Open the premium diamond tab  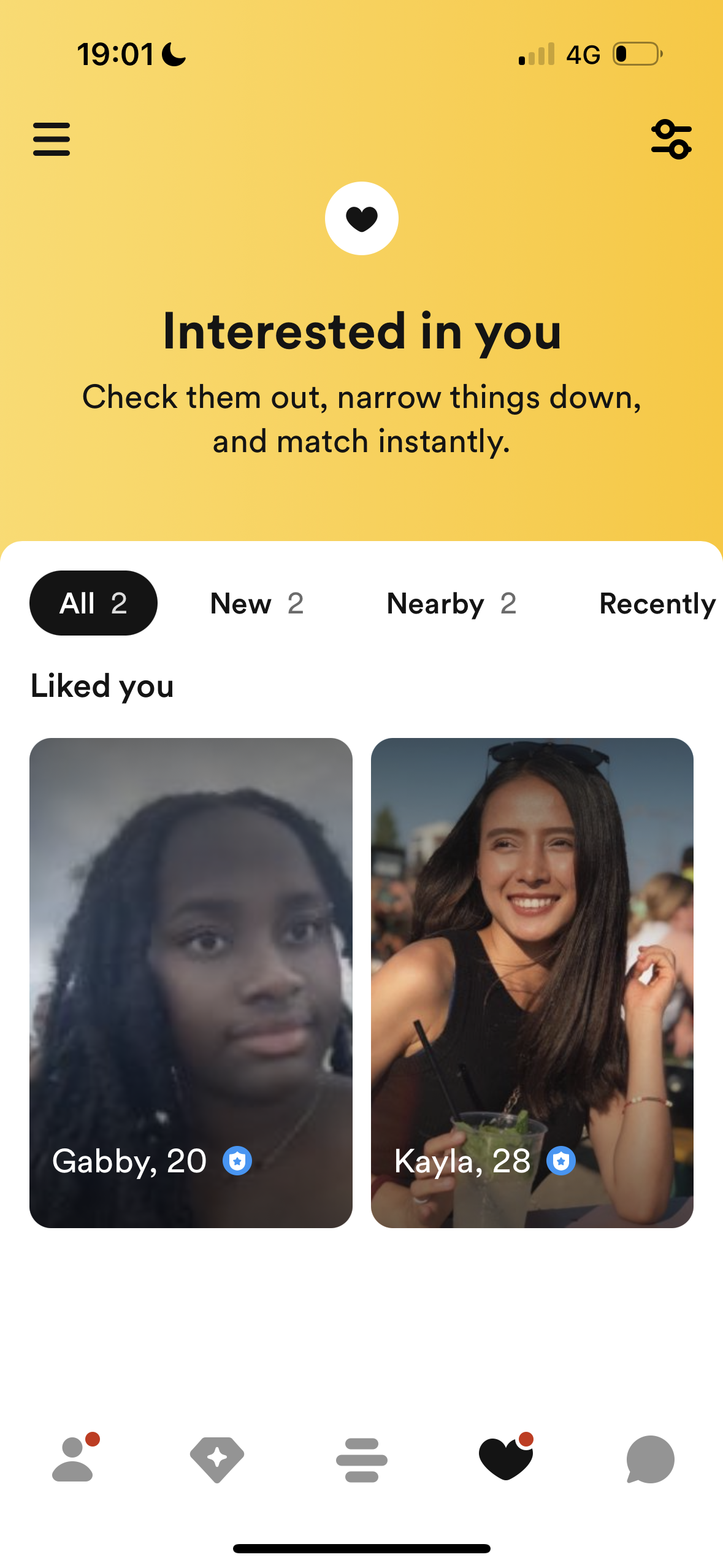(x=217, y=1459)
